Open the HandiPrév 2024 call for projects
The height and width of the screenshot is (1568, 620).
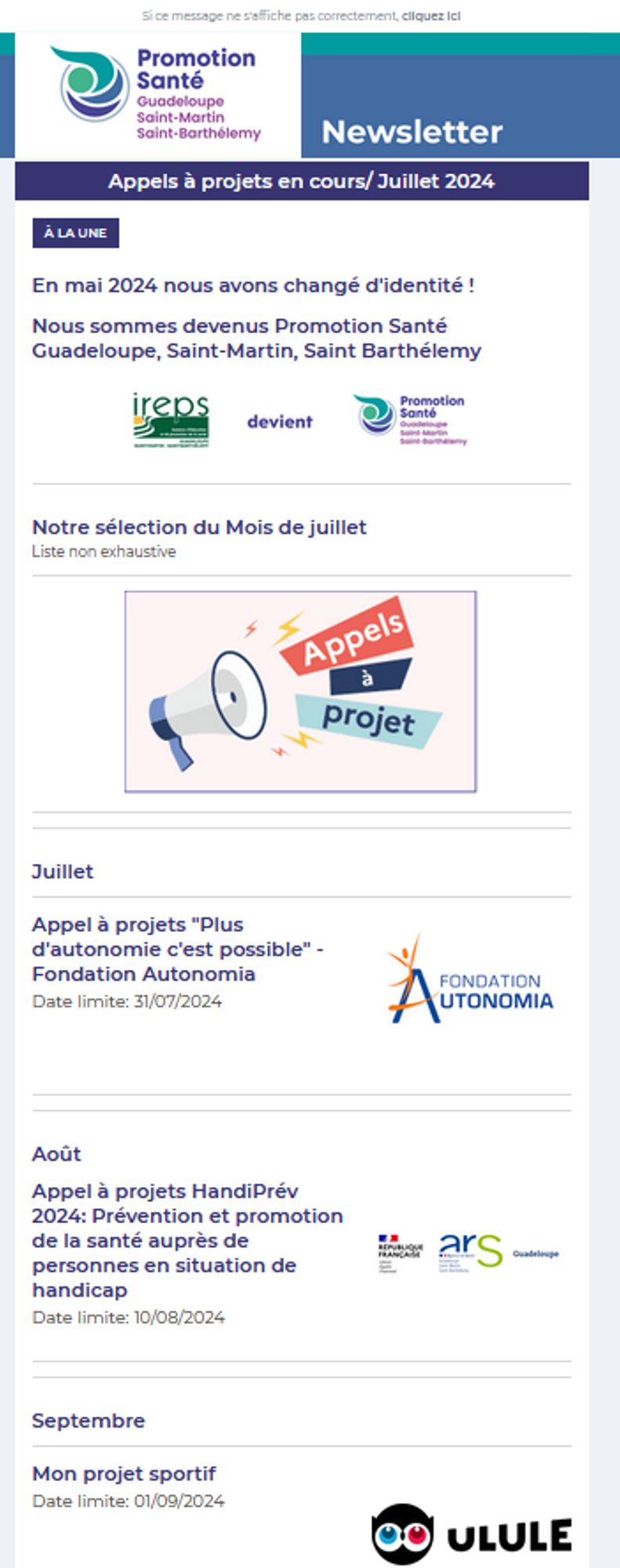point(187,1240)
